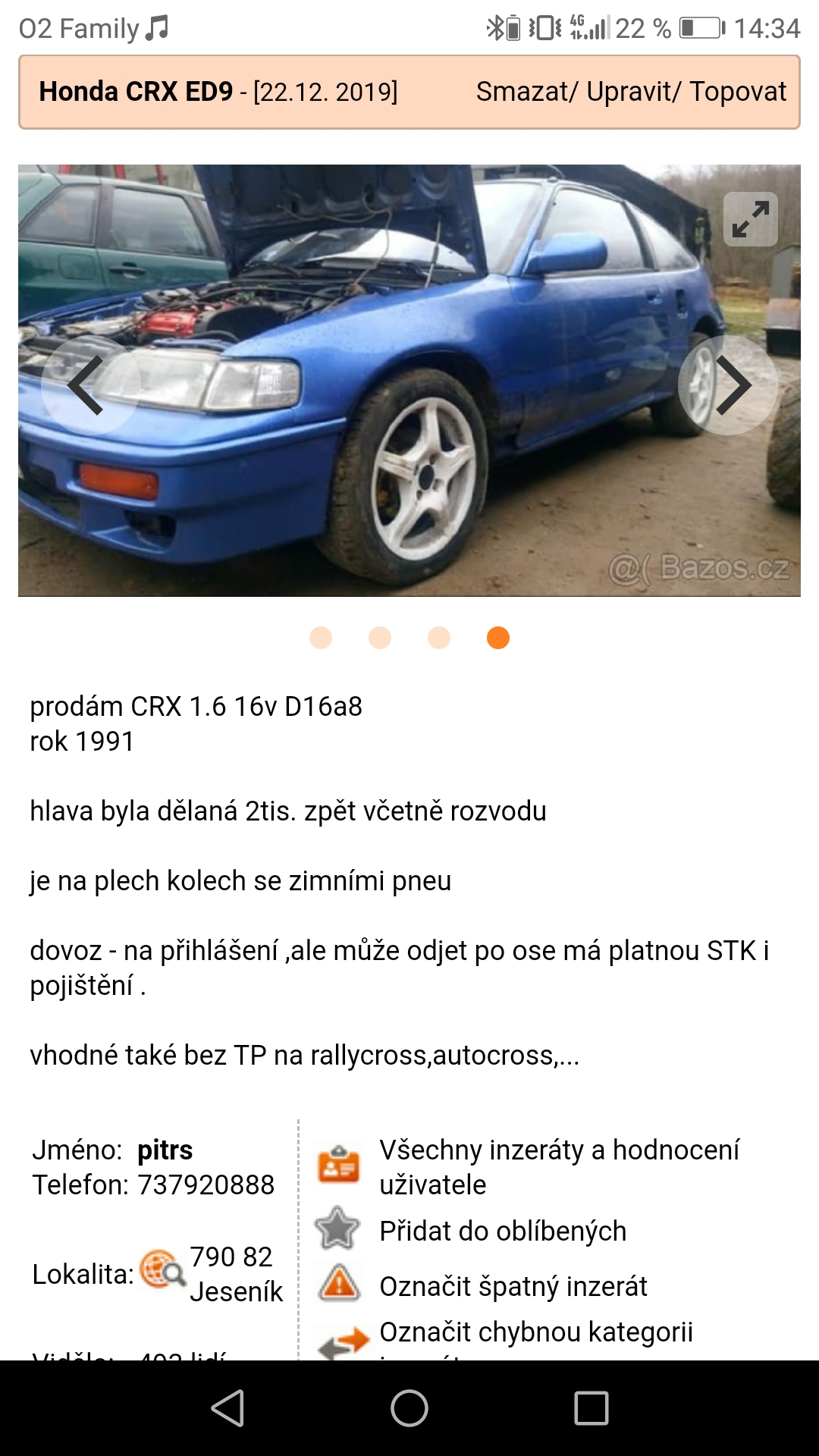The height and width of the screenshot is (1456, 819).
Task: Call phone number 737920888
Action: (x=206, y=1185)
